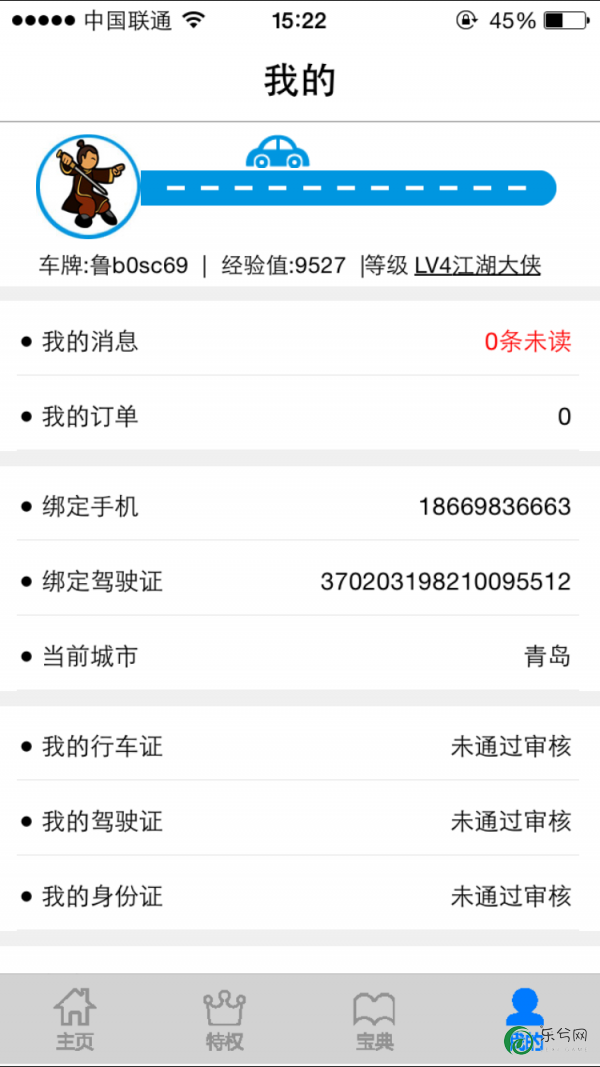Open the LV4江湖大侠 level link
600x1067 pixels.
478,265
